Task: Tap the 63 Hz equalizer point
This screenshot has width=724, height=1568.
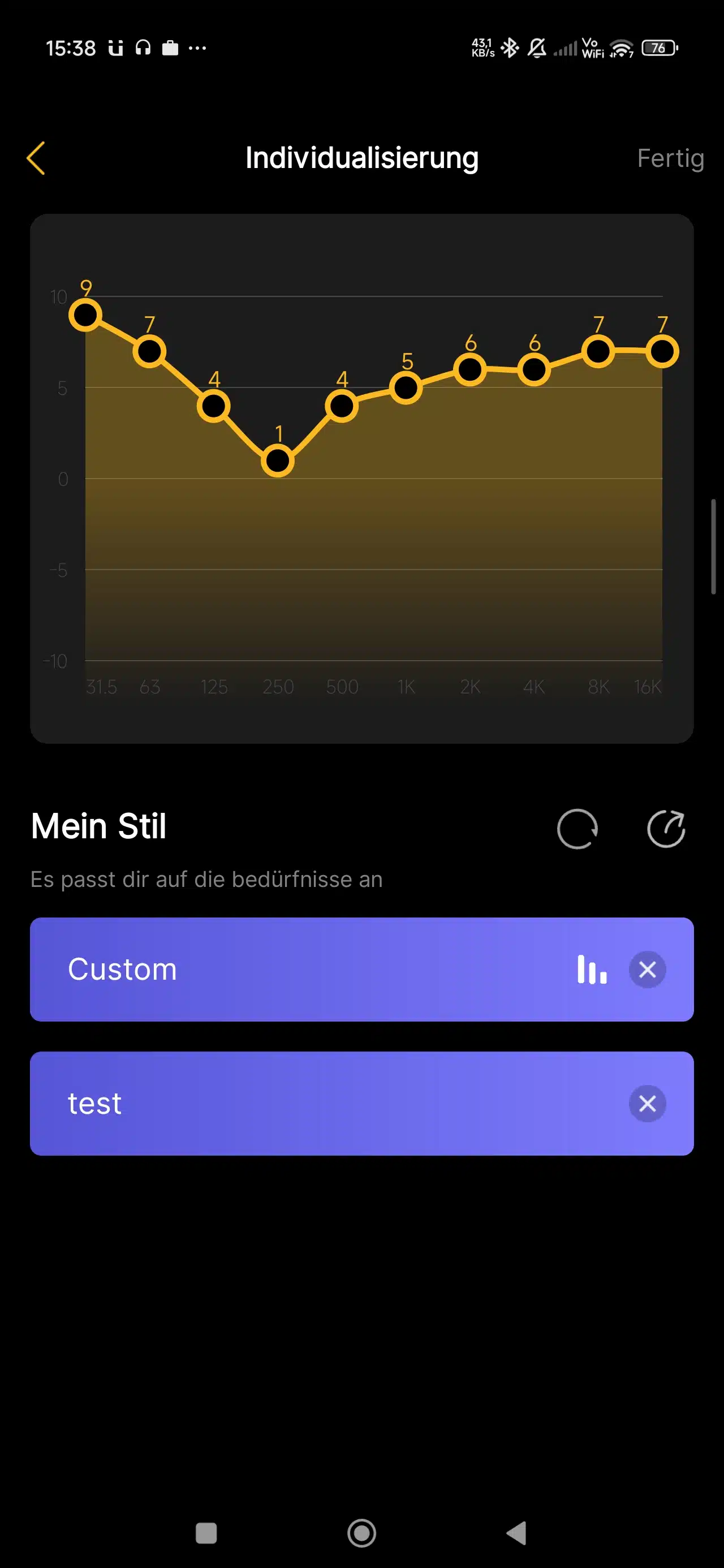Action: tap(150, 351)
